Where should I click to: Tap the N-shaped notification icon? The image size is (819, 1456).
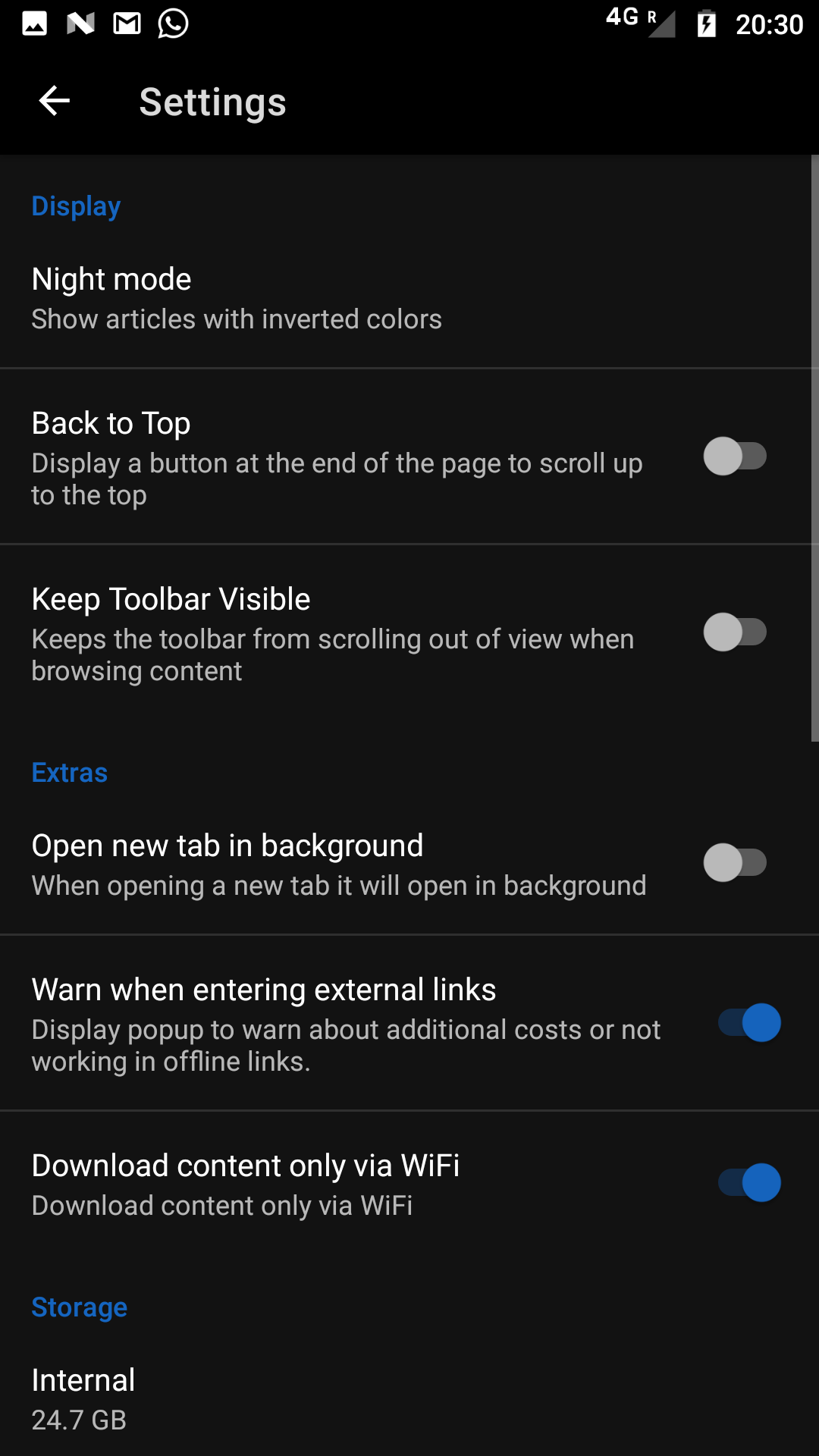(80, 23)
